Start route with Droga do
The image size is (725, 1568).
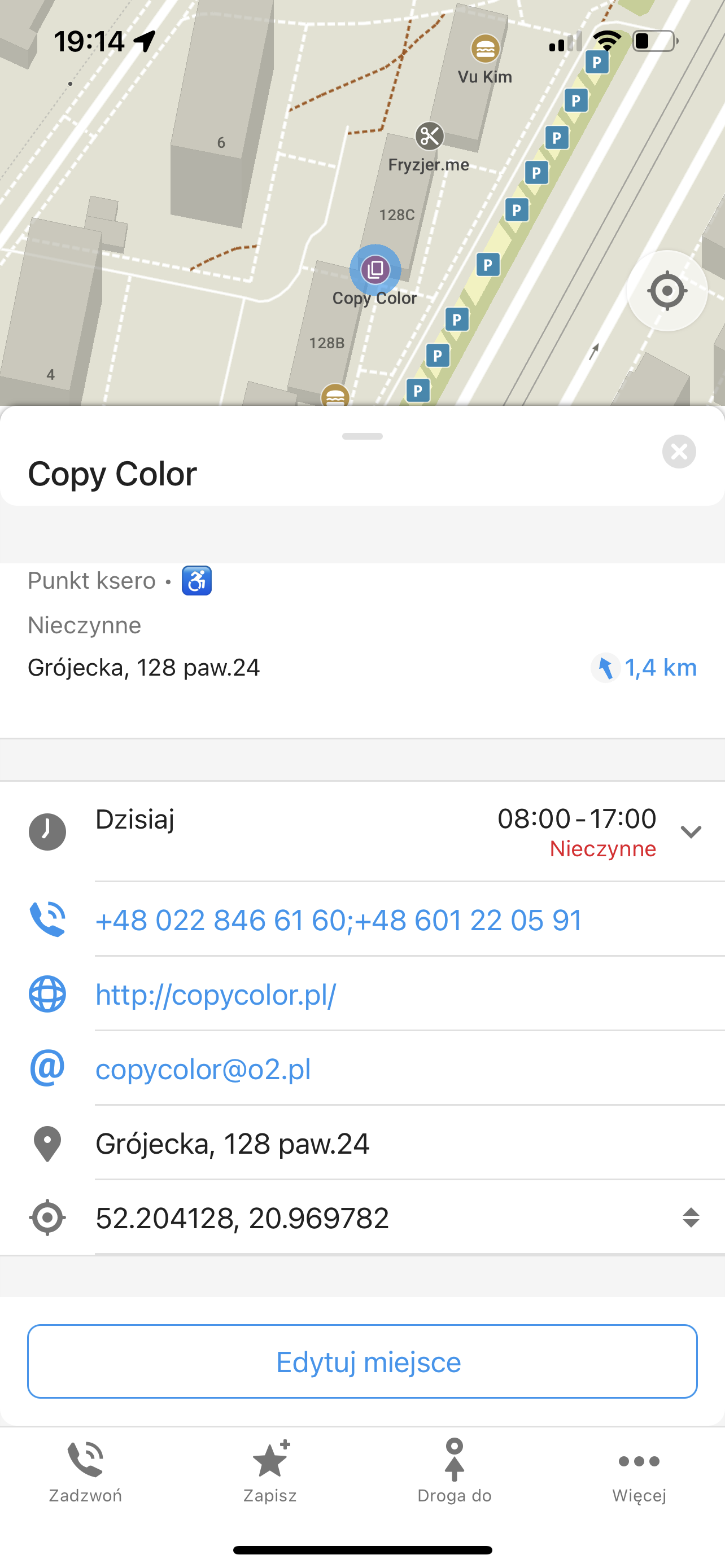point(454,1470)
